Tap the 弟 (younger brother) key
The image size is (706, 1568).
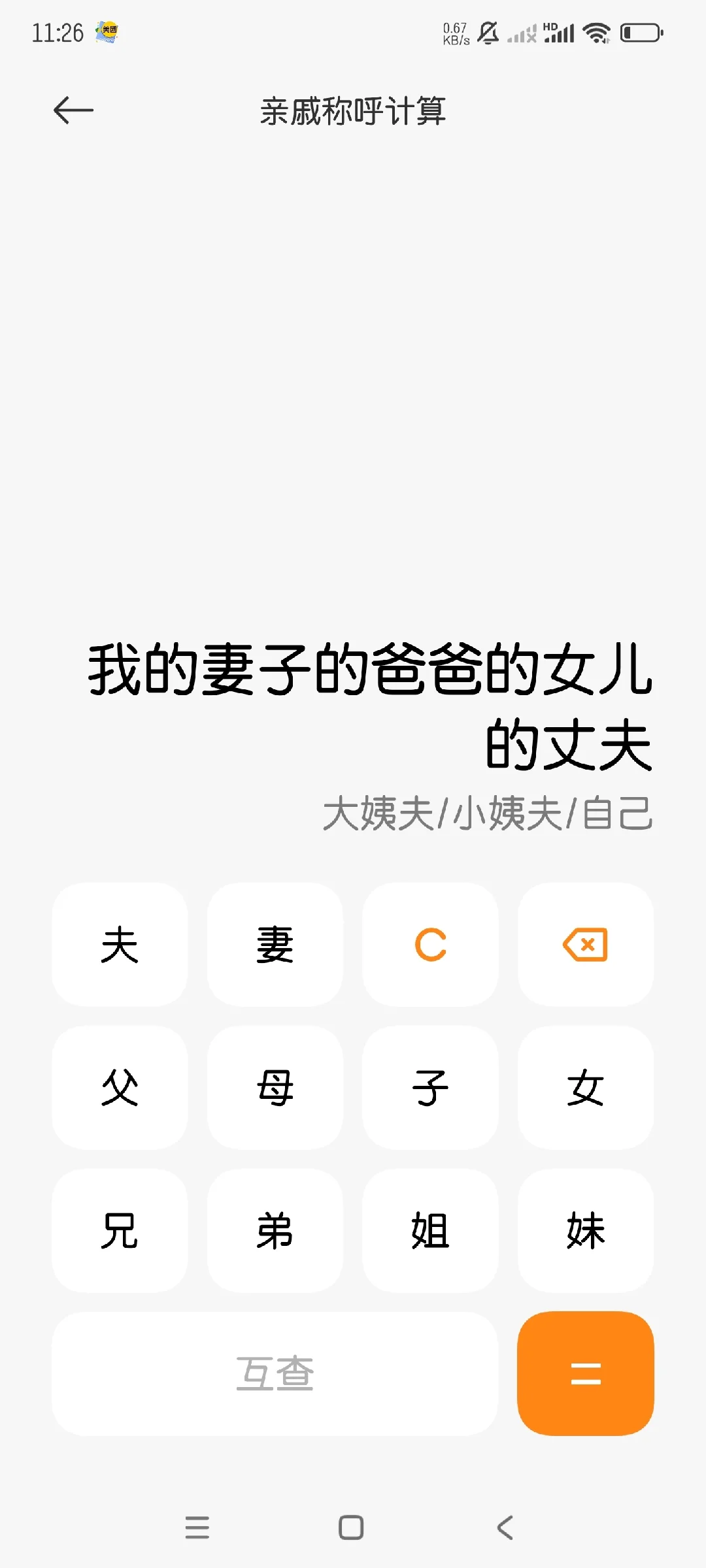click(x=275, y=1231)
